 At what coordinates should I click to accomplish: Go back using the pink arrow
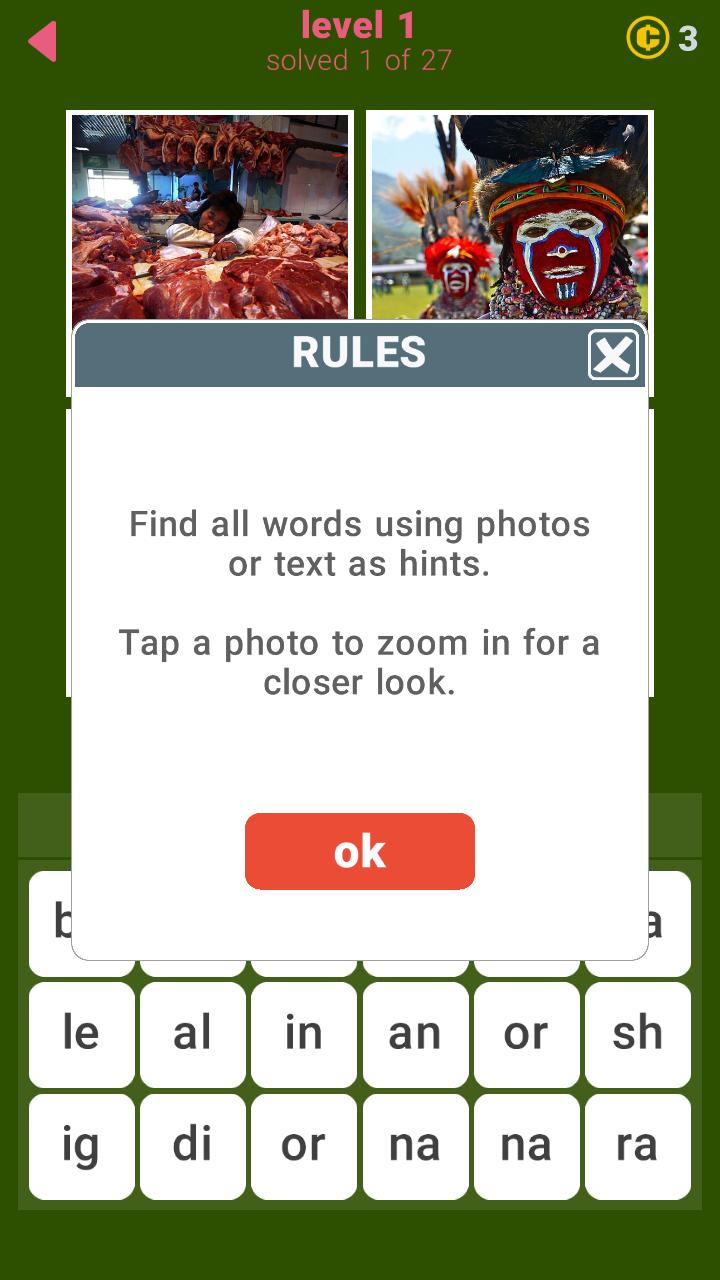[42, 42]
